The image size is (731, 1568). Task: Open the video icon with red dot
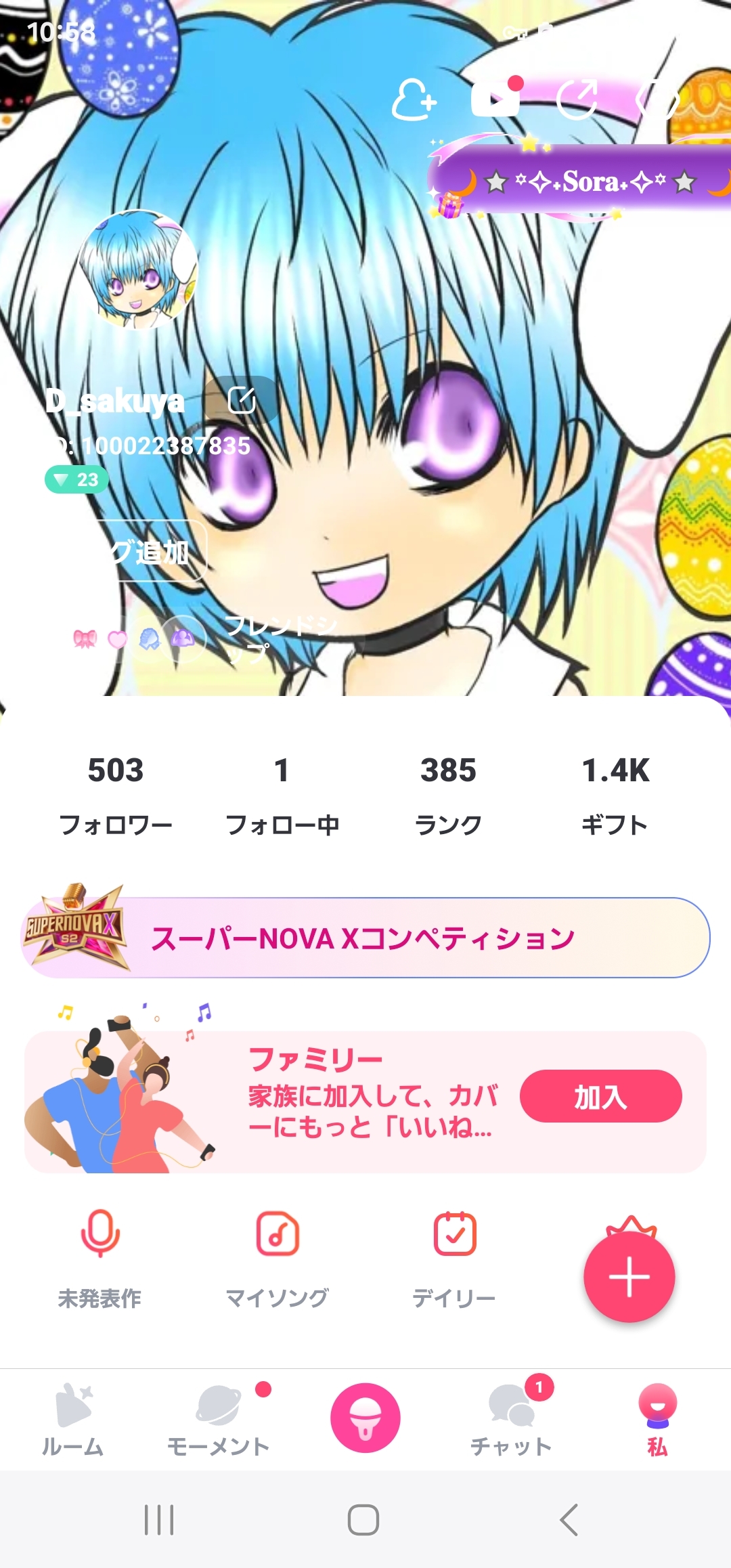point(496,99)
